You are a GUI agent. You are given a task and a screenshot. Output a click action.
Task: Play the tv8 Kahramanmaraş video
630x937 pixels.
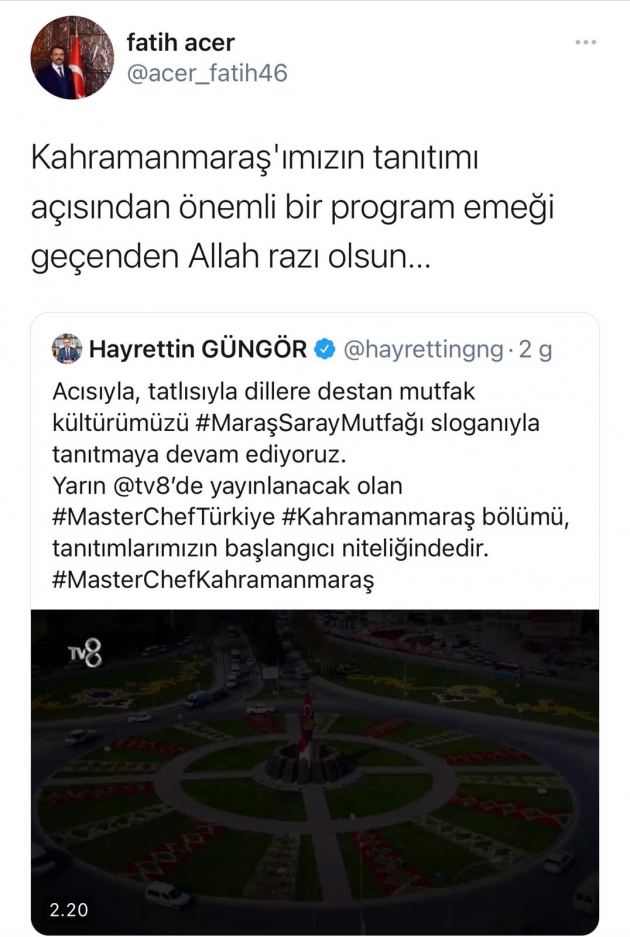click(x=314, y=770)
